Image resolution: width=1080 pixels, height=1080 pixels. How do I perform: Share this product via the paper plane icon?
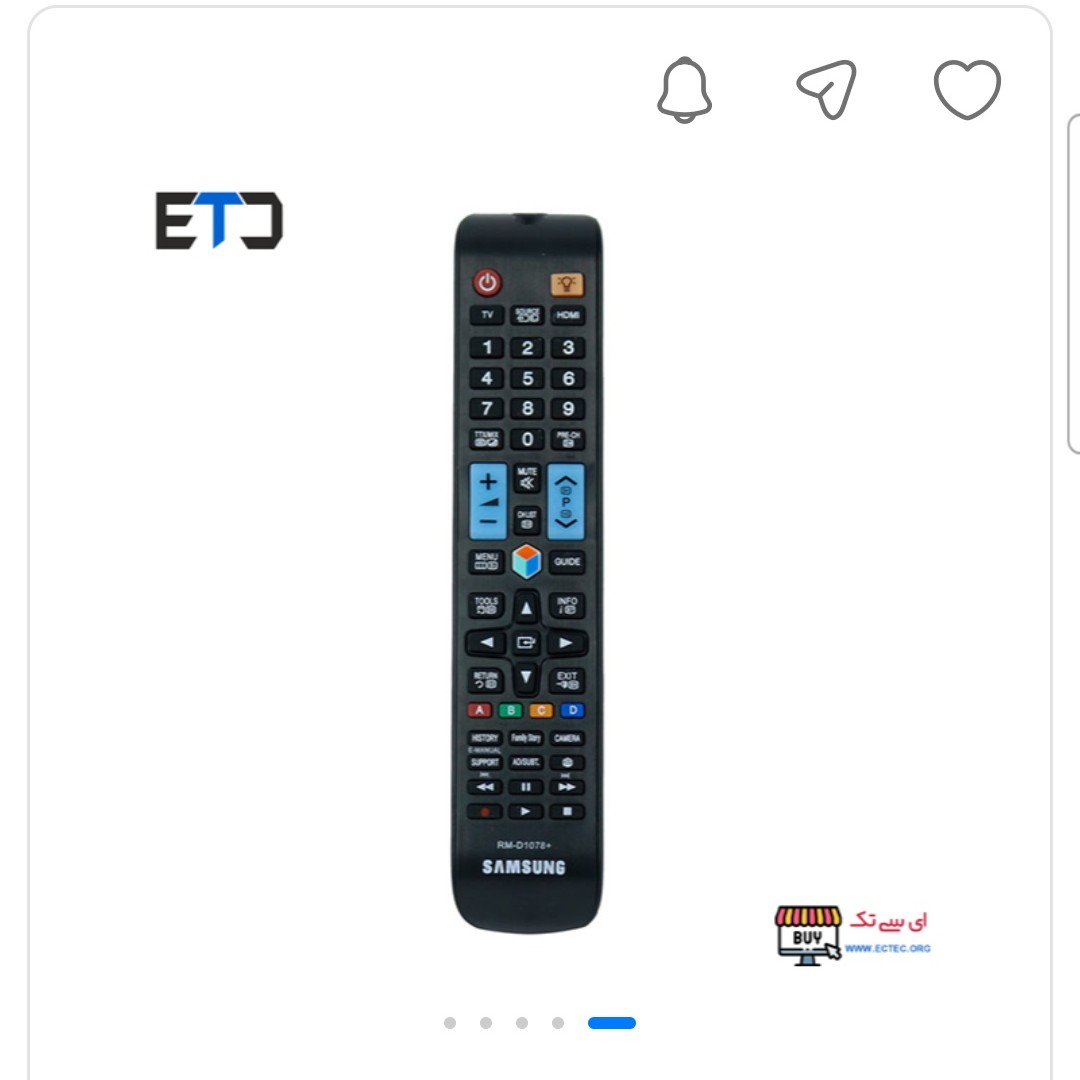[x=827, y=88]
